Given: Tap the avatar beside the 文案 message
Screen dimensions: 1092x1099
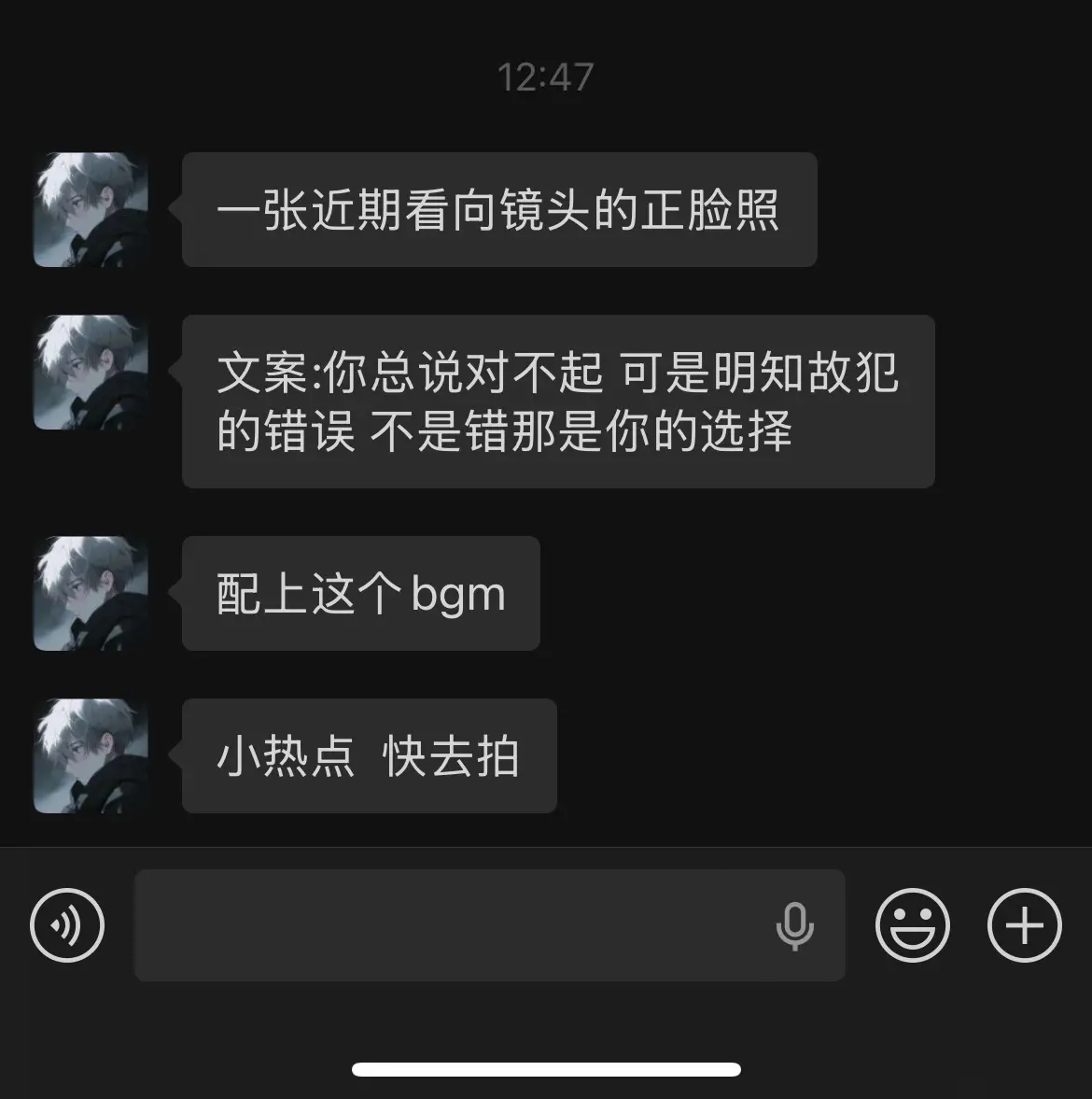Looking at the screenshot, I should (91, 372).
